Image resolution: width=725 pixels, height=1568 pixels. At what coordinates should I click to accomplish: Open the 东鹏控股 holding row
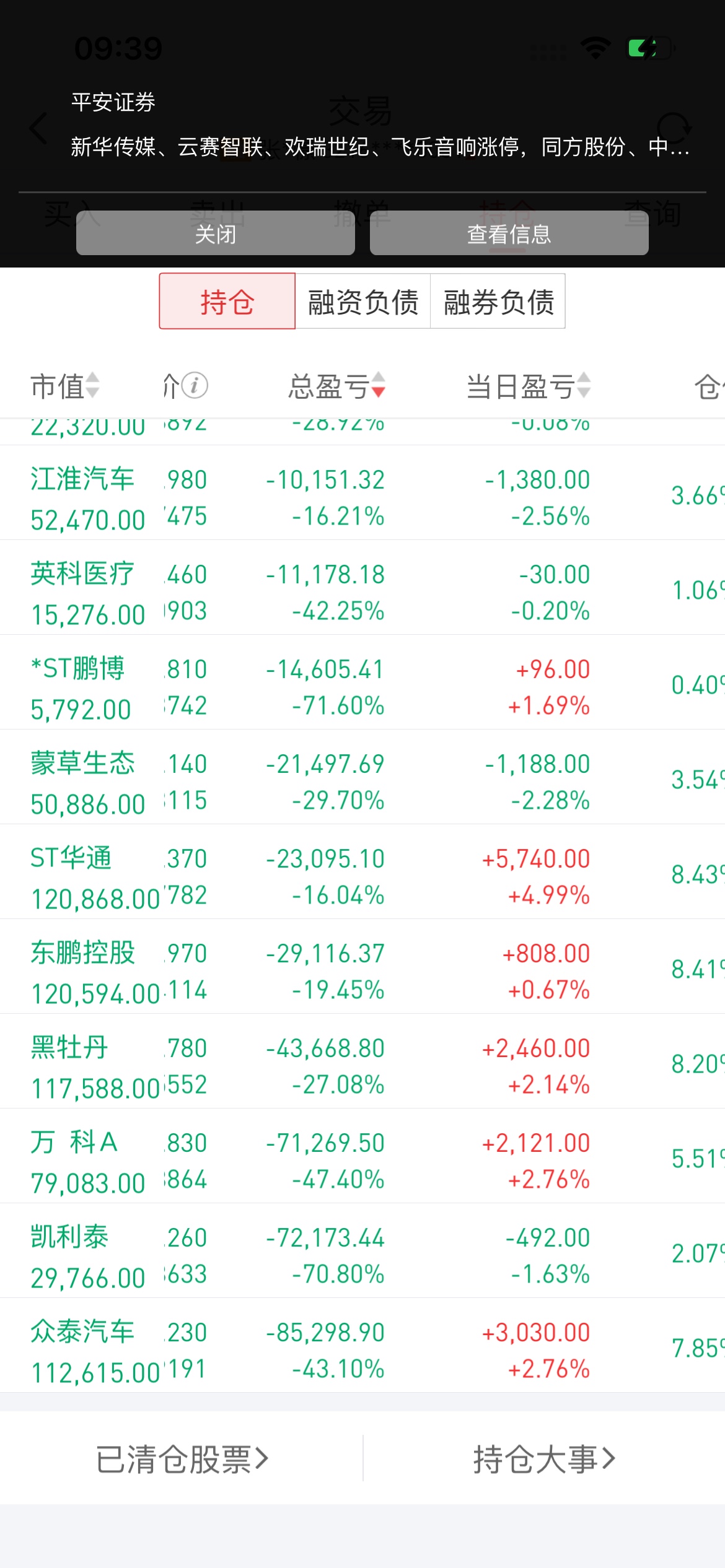pos(362,967)
